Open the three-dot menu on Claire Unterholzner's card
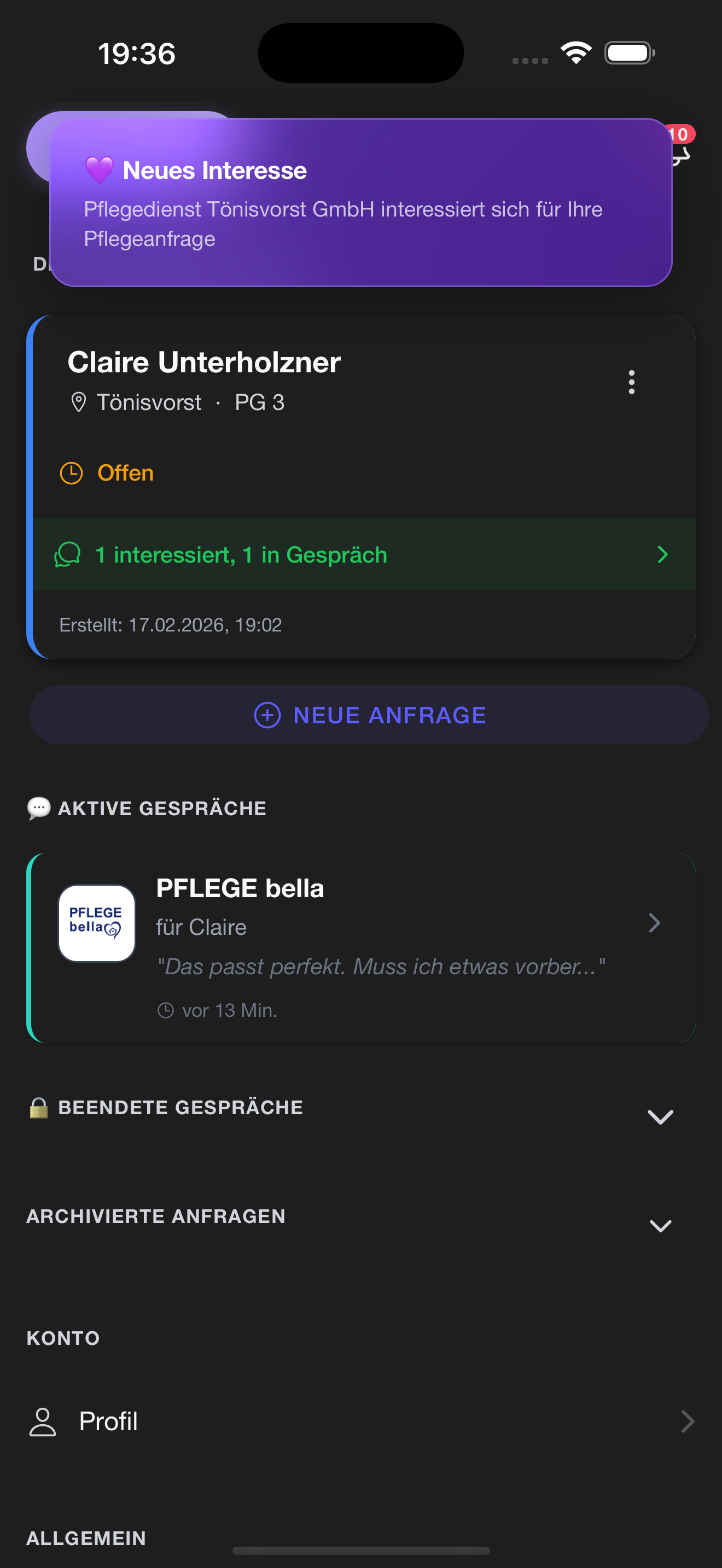Viewport: 722px width, 1568px height. [631, 382]
